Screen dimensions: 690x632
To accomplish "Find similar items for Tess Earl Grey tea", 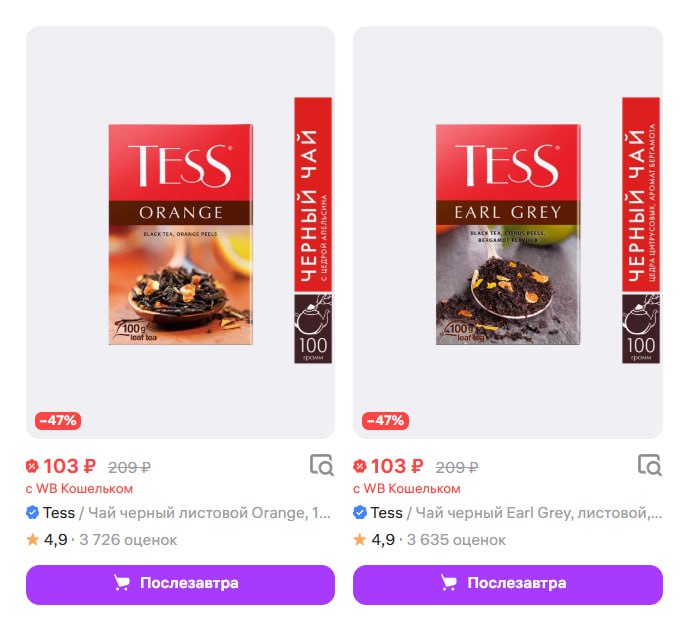I will [x=649, y=465].
